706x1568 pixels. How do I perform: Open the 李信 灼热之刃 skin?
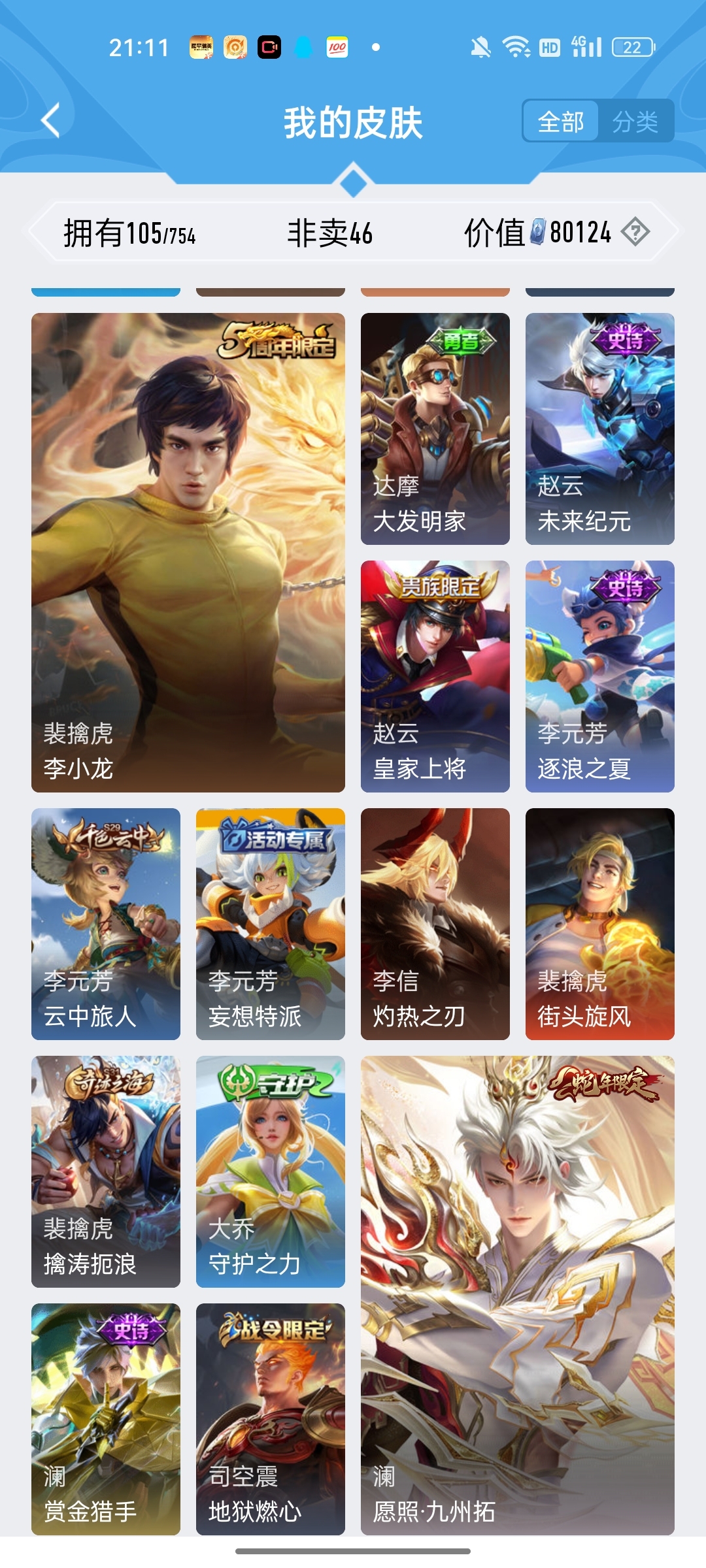[x=435, y=924]
